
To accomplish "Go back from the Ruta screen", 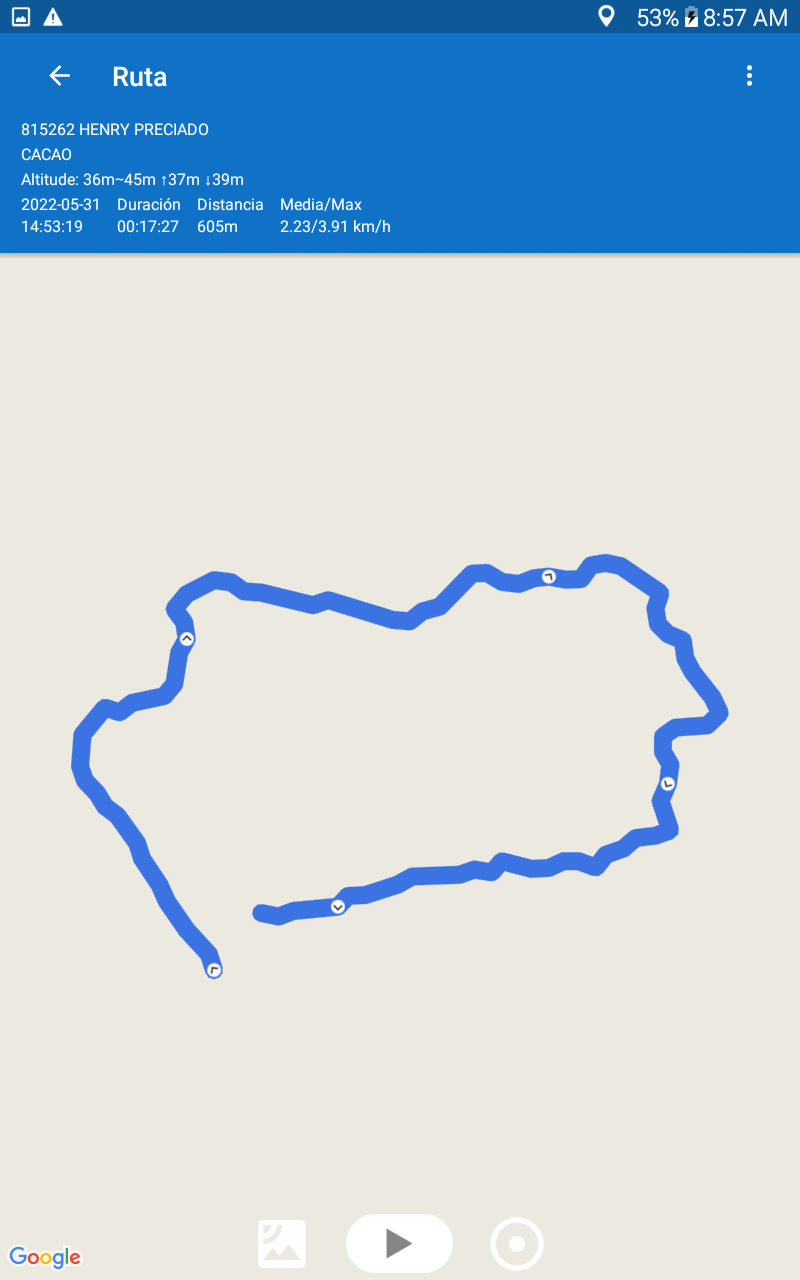I will coord(60,76).
